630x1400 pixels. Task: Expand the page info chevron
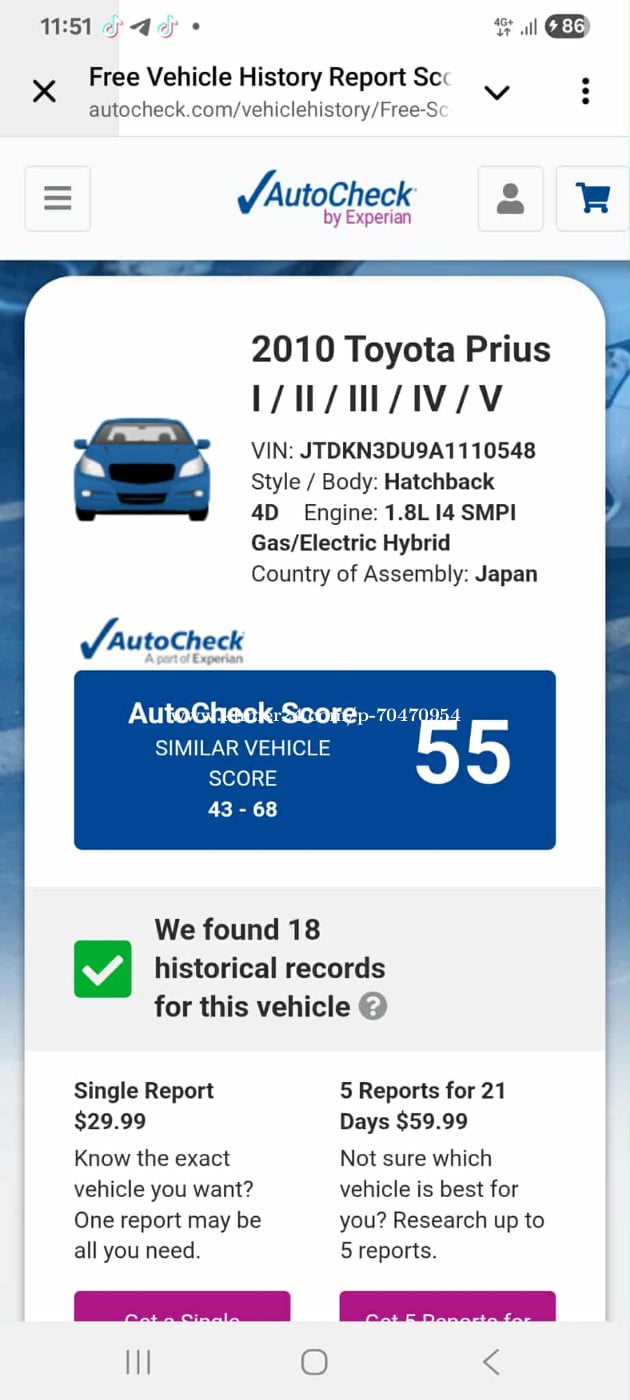coord(497,92)
